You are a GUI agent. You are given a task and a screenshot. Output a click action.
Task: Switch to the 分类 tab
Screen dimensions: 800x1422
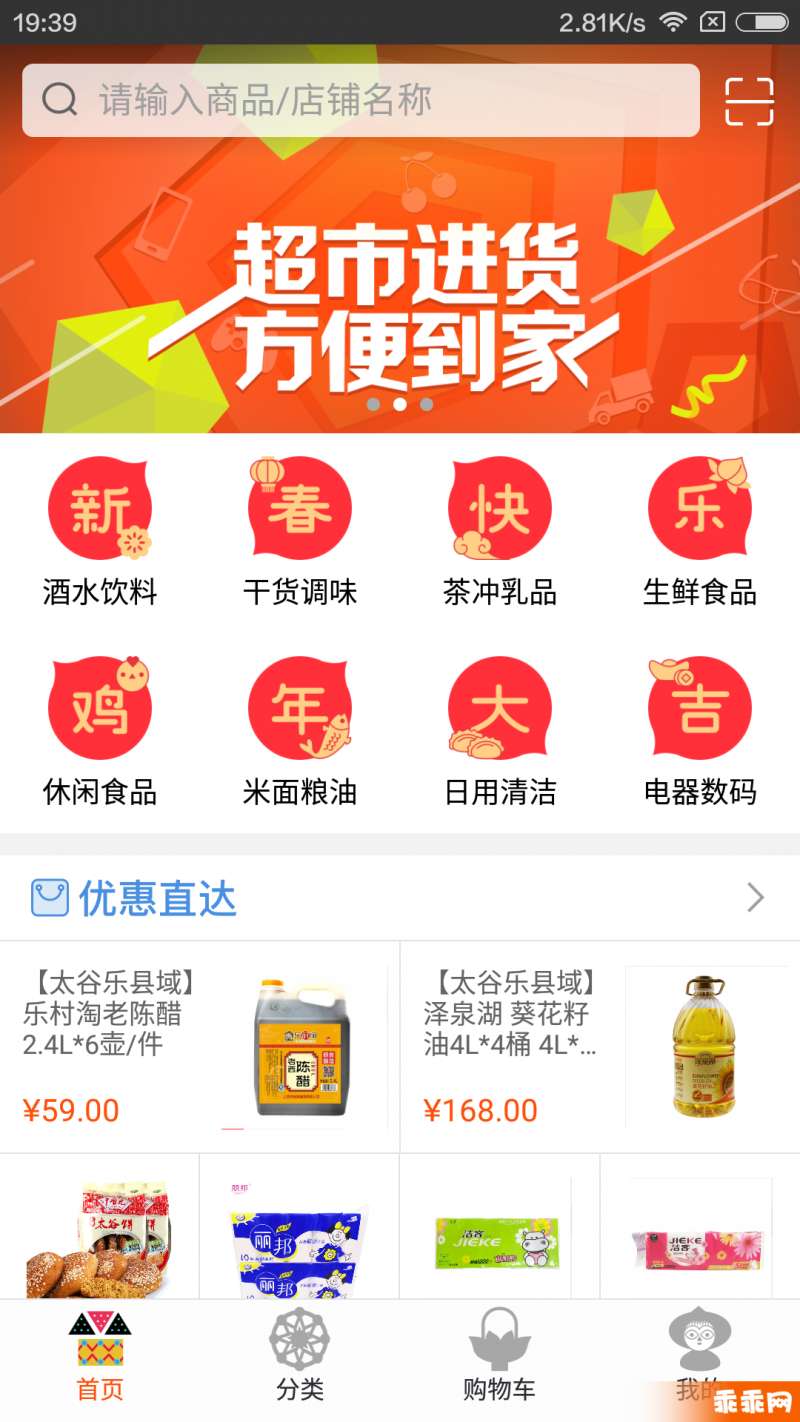300,1357
